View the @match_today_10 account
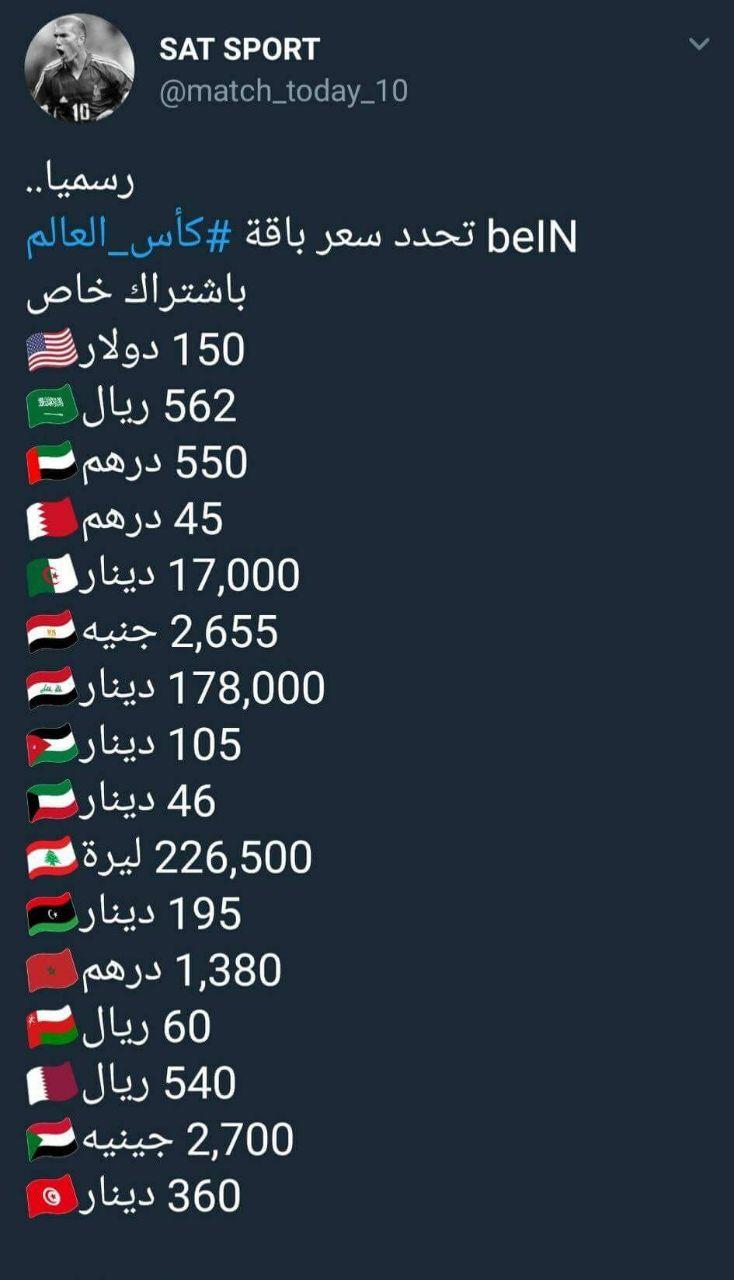734x1280 pixels. tap(283, 91)
